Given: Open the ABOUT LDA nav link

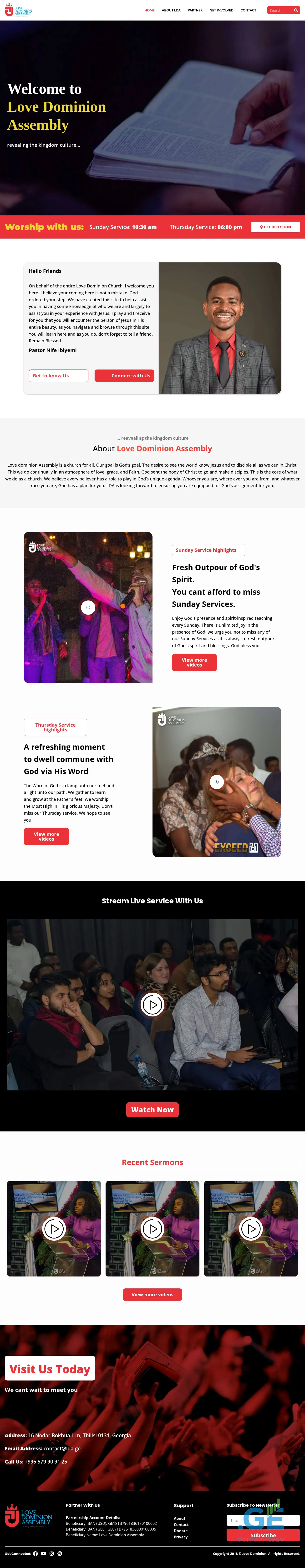Looking at the screenshot, I should pos(171,10).
